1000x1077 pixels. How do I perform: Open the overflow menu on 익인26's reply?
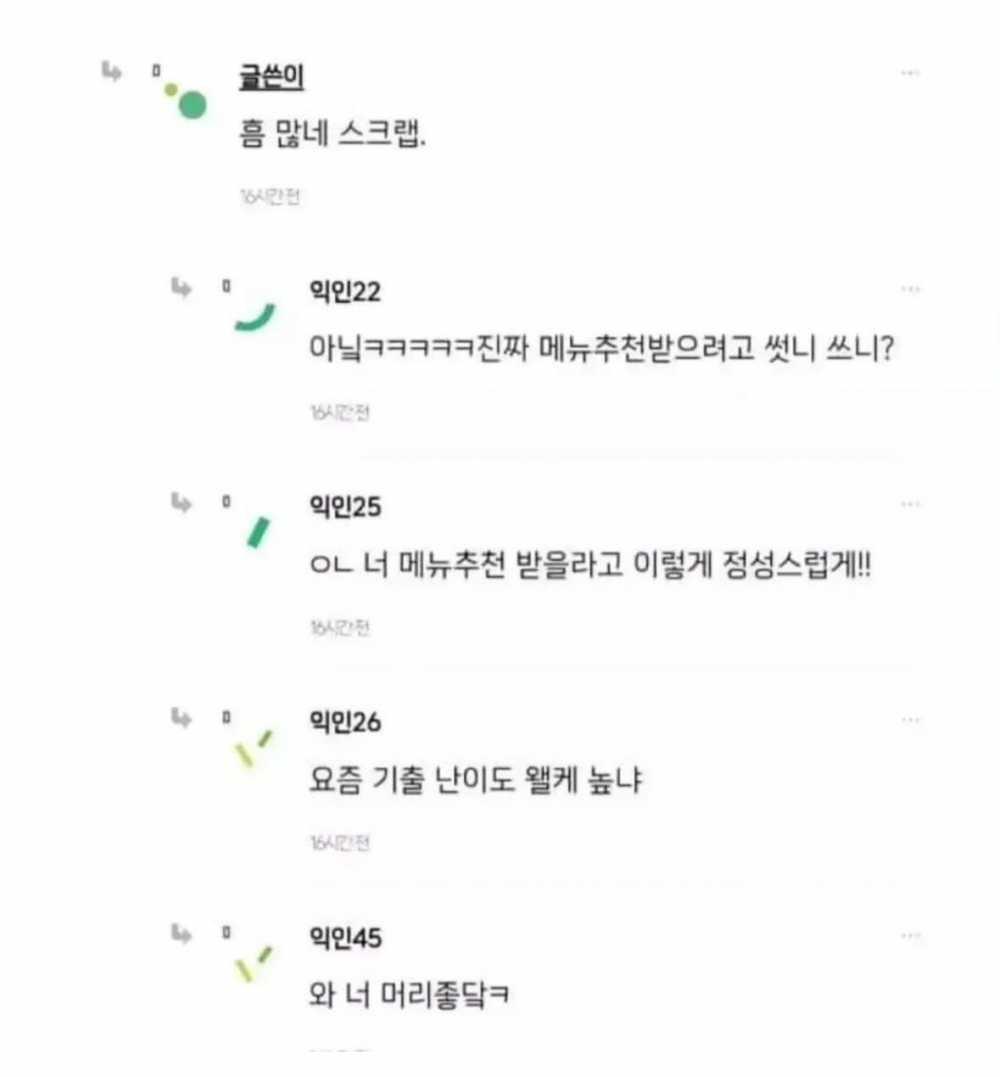[909, 721]
